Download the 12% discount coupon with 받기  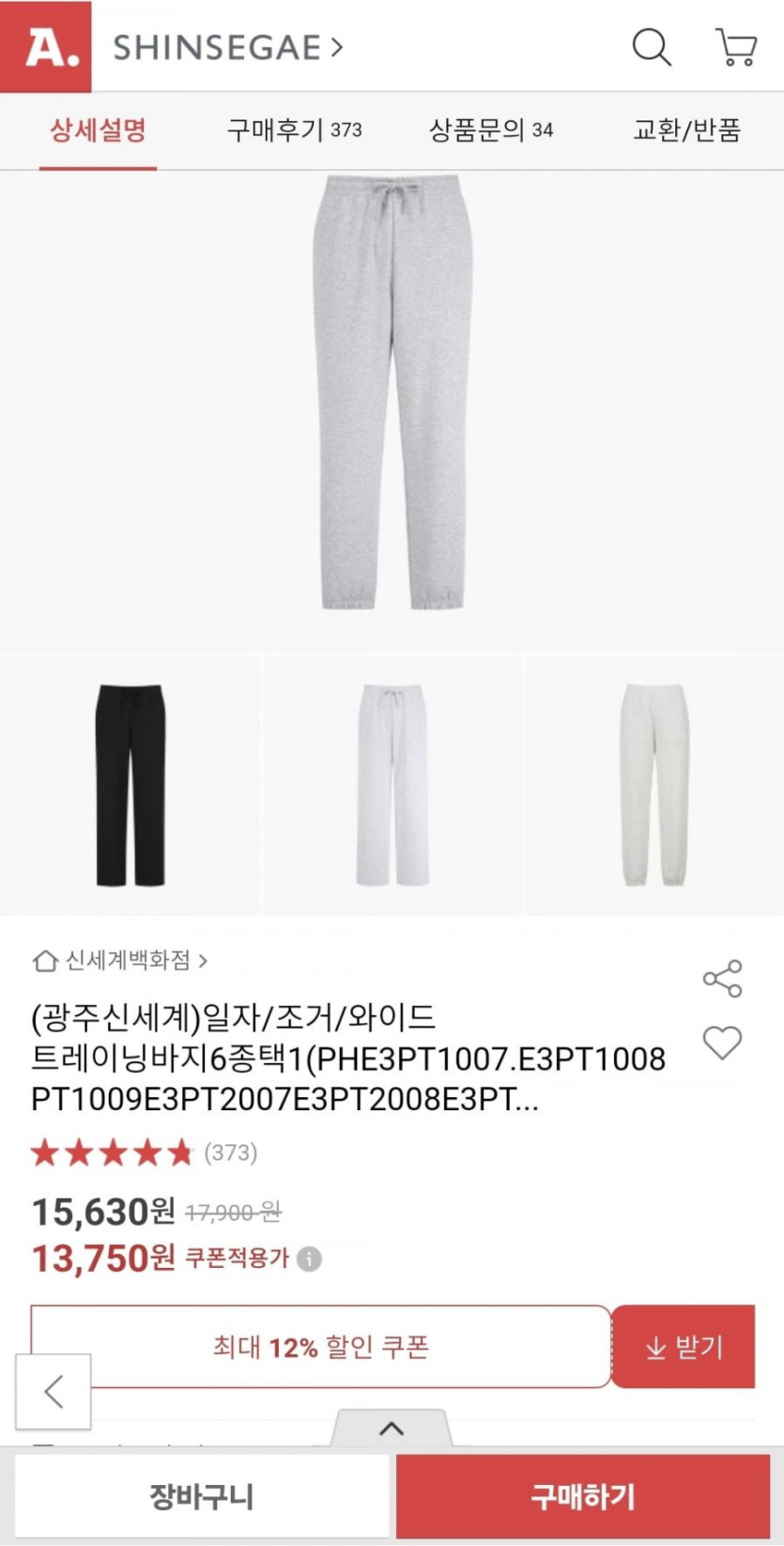(684, 1347)
